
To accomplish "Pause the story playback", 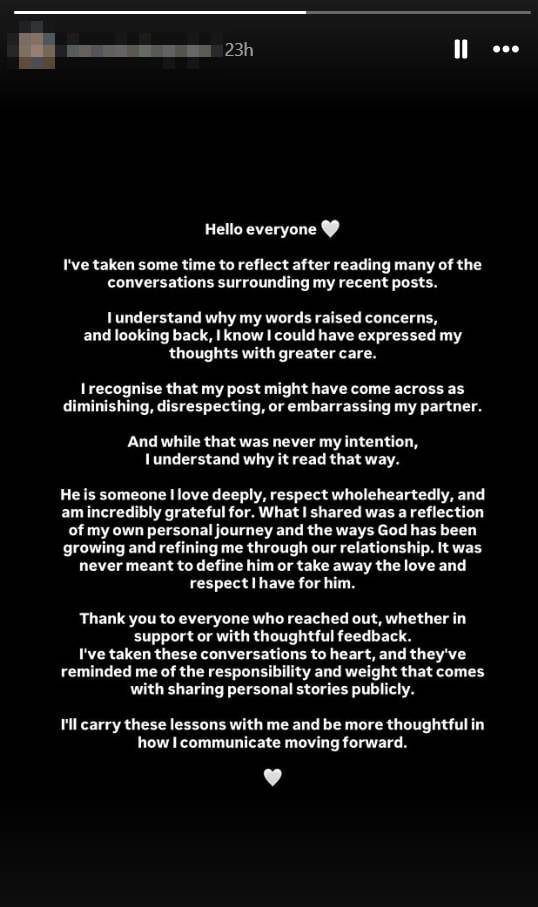I will pos(460,49).
